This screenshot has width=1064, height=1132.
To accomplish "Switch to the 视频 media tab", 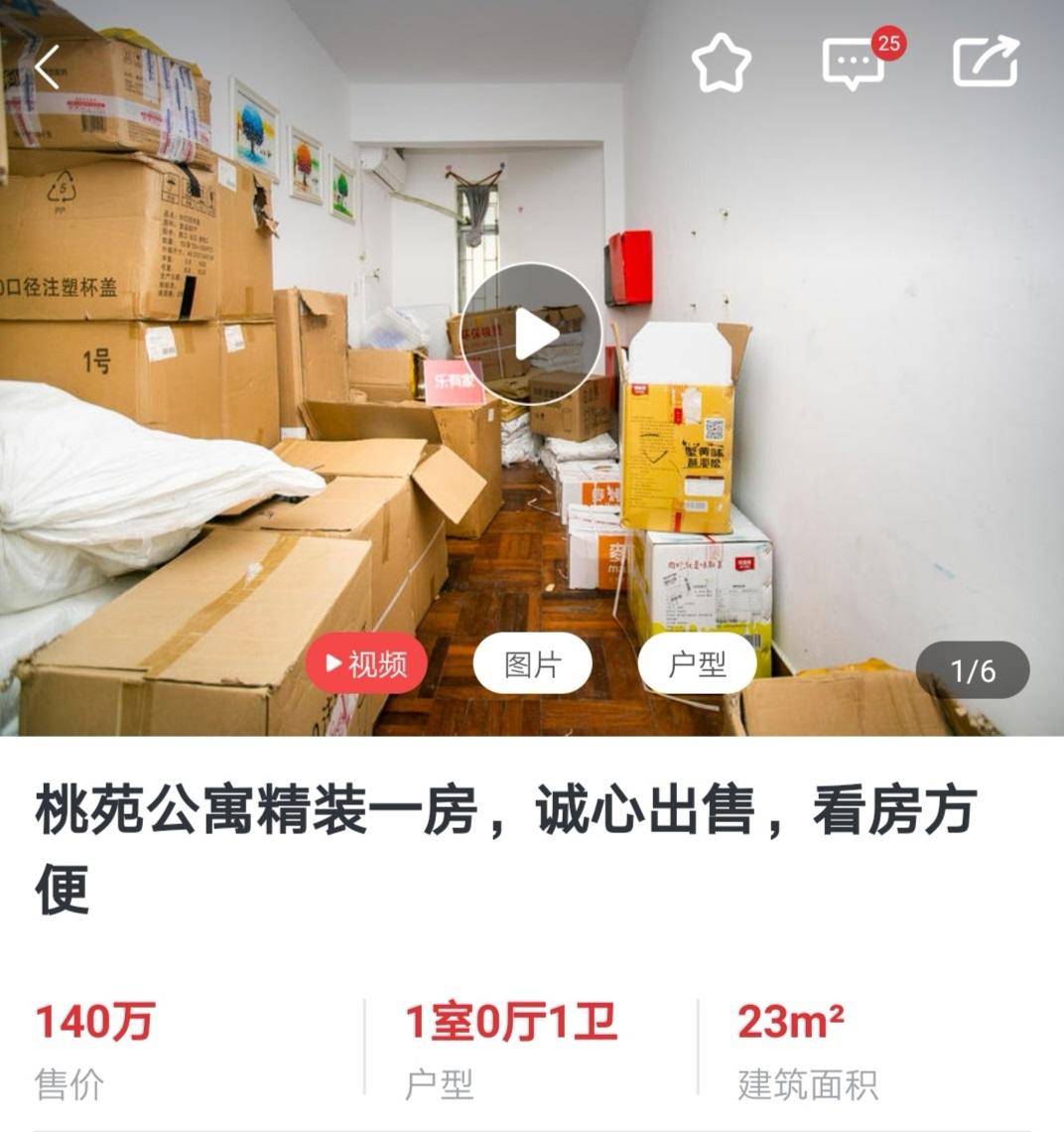I will (365, 663).
